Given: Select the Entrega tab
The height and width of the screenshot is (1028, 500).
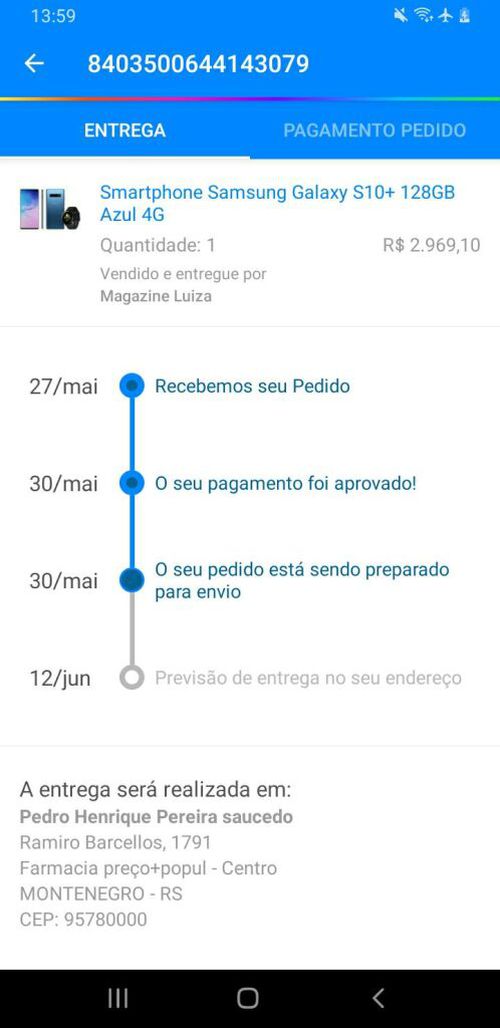Looking at the screenshot, I should point(125,130).
